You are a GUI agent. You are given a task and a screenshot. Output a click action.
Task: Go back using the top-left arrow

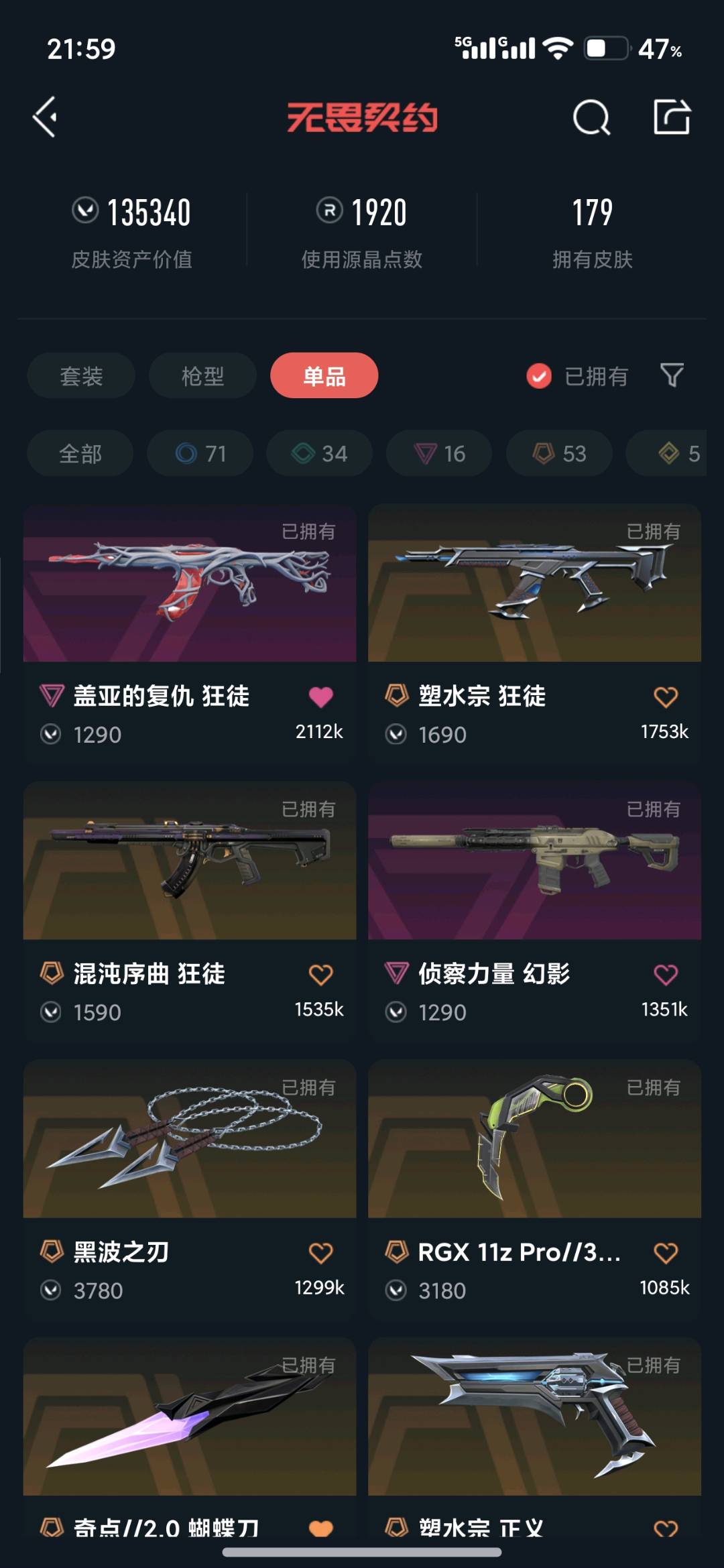click(46, 117)
